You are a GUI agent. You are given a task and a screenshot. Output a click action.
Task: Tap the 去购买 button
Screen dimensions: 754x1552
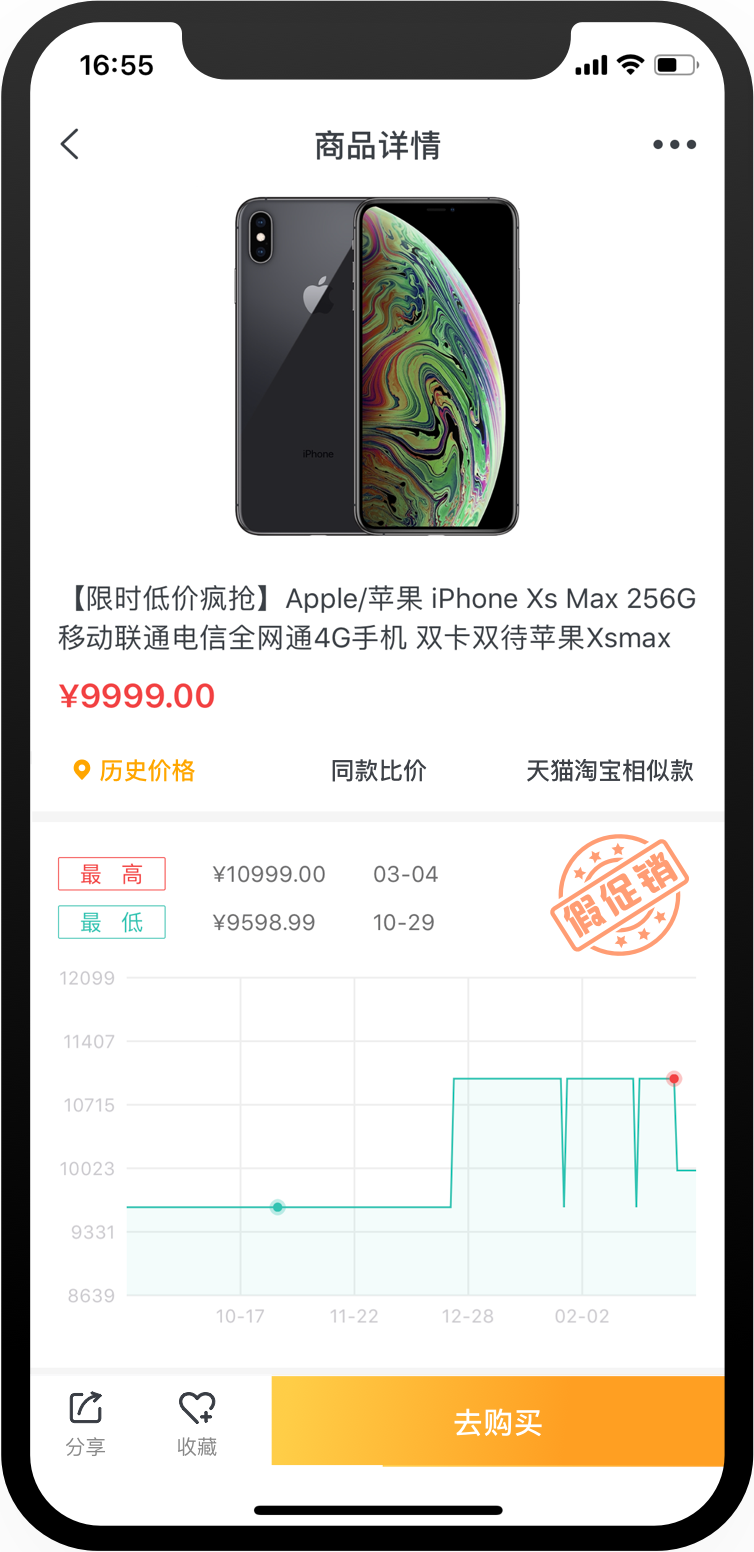point(498,1422)
